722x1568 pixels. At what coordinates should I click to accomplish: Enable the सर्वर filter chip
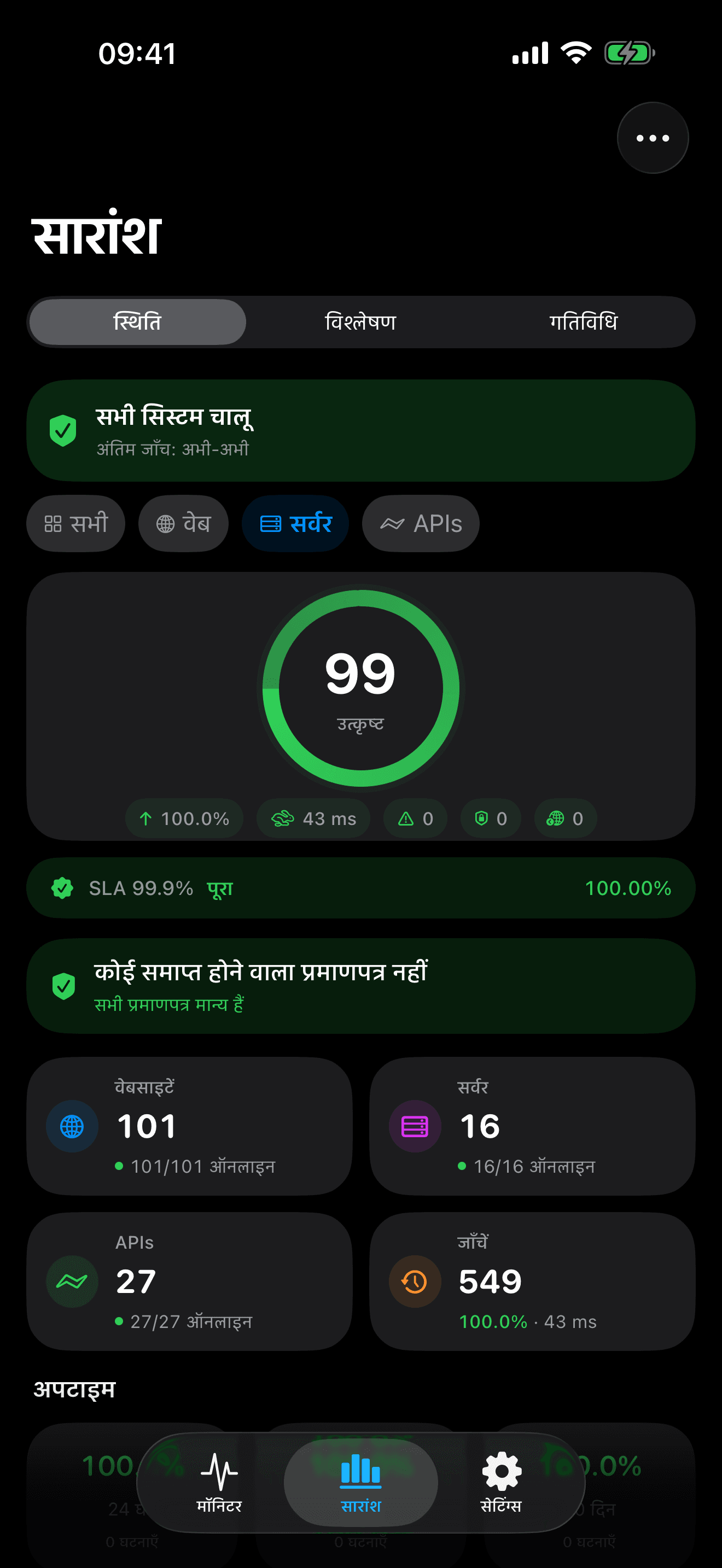pos(295,523)
